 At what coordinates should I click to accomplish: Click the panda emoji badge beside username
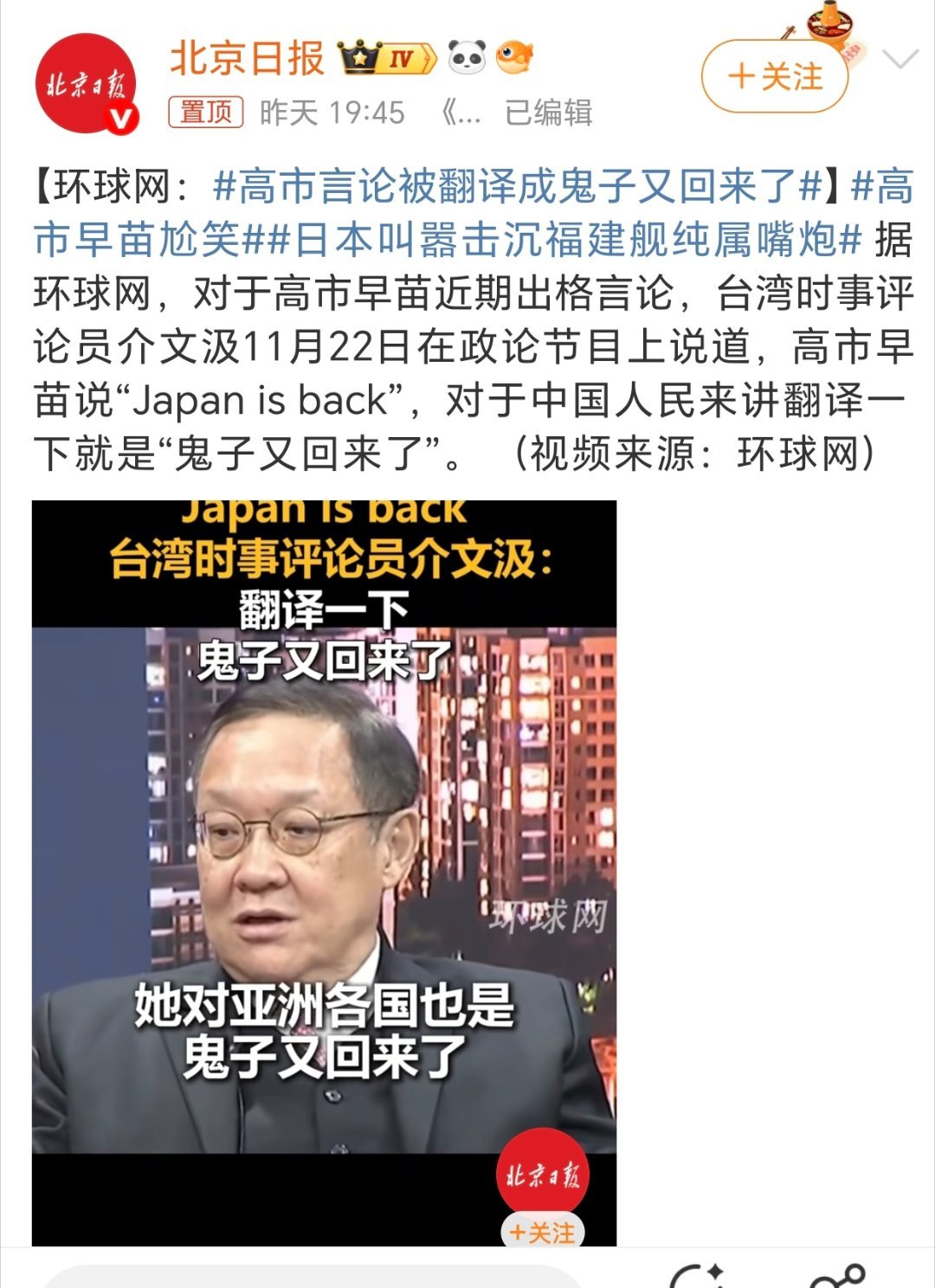click(467, 56)
